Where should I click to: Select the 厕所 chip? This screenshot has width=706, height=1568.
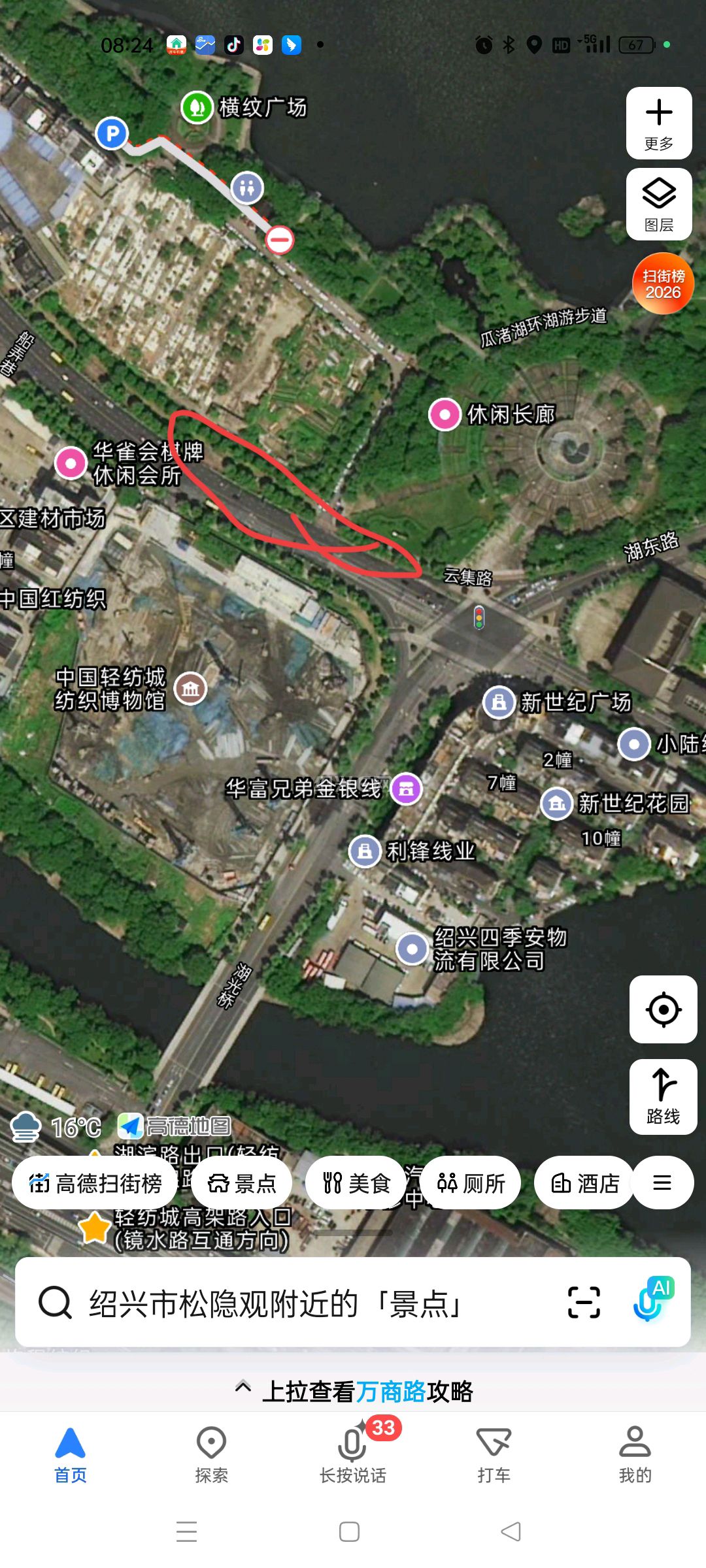point(471,1183)
